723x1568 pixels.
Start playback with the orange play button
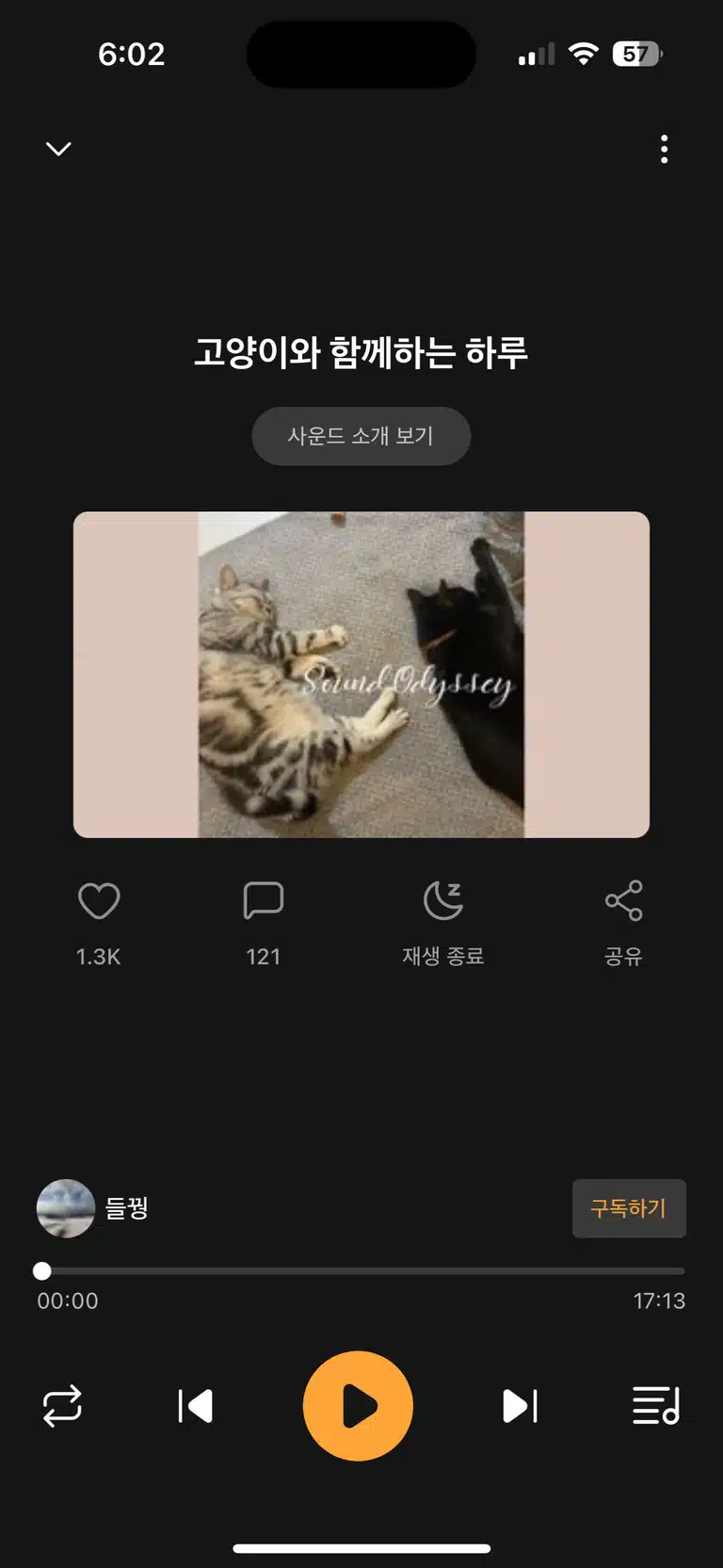click(x=358, y=1406)
